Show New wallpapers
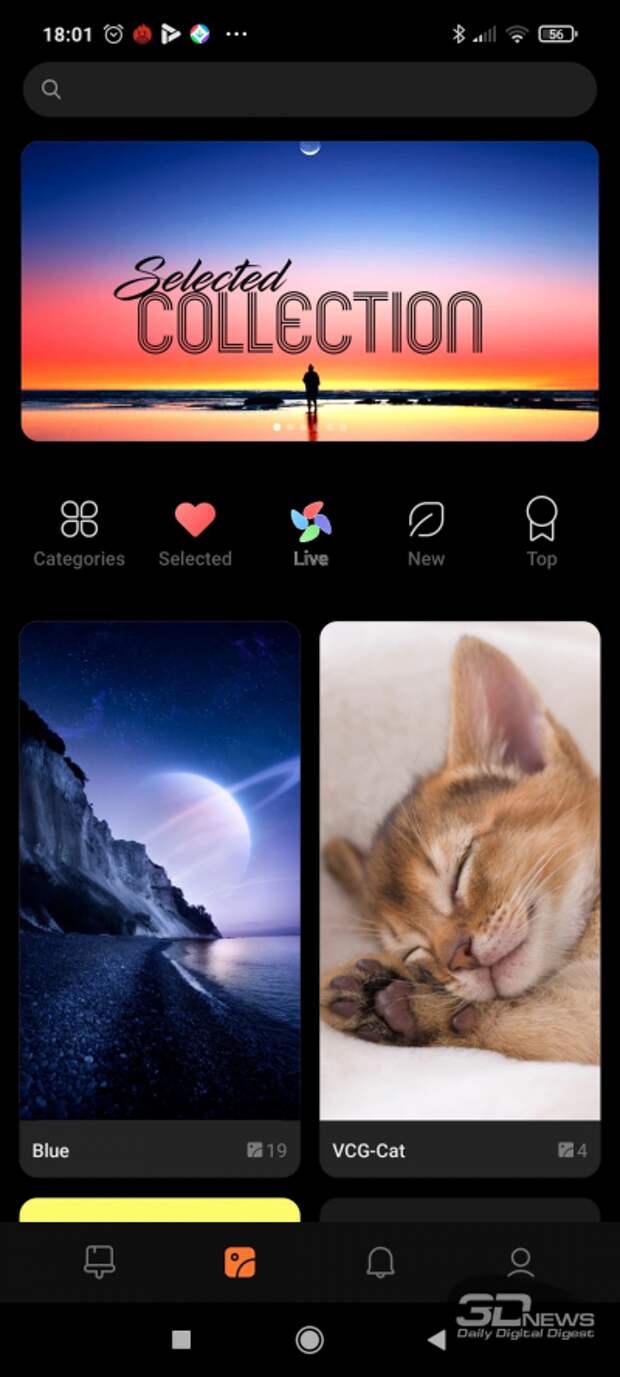This screenshot has width=620, height=1377. 426,533
